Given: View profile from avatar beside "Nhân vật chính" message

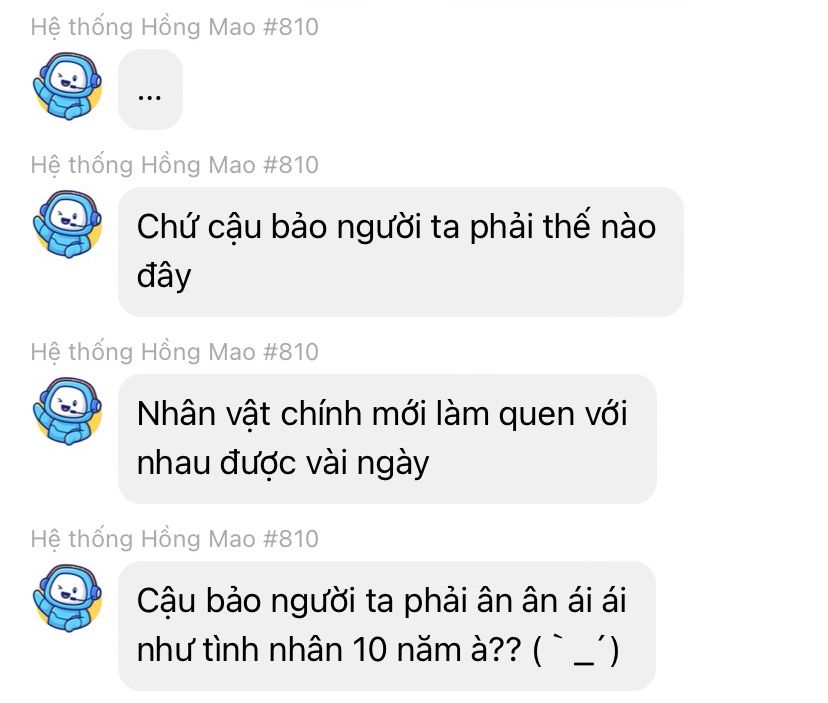Looking at the screenshot, I should pos(69,410).
